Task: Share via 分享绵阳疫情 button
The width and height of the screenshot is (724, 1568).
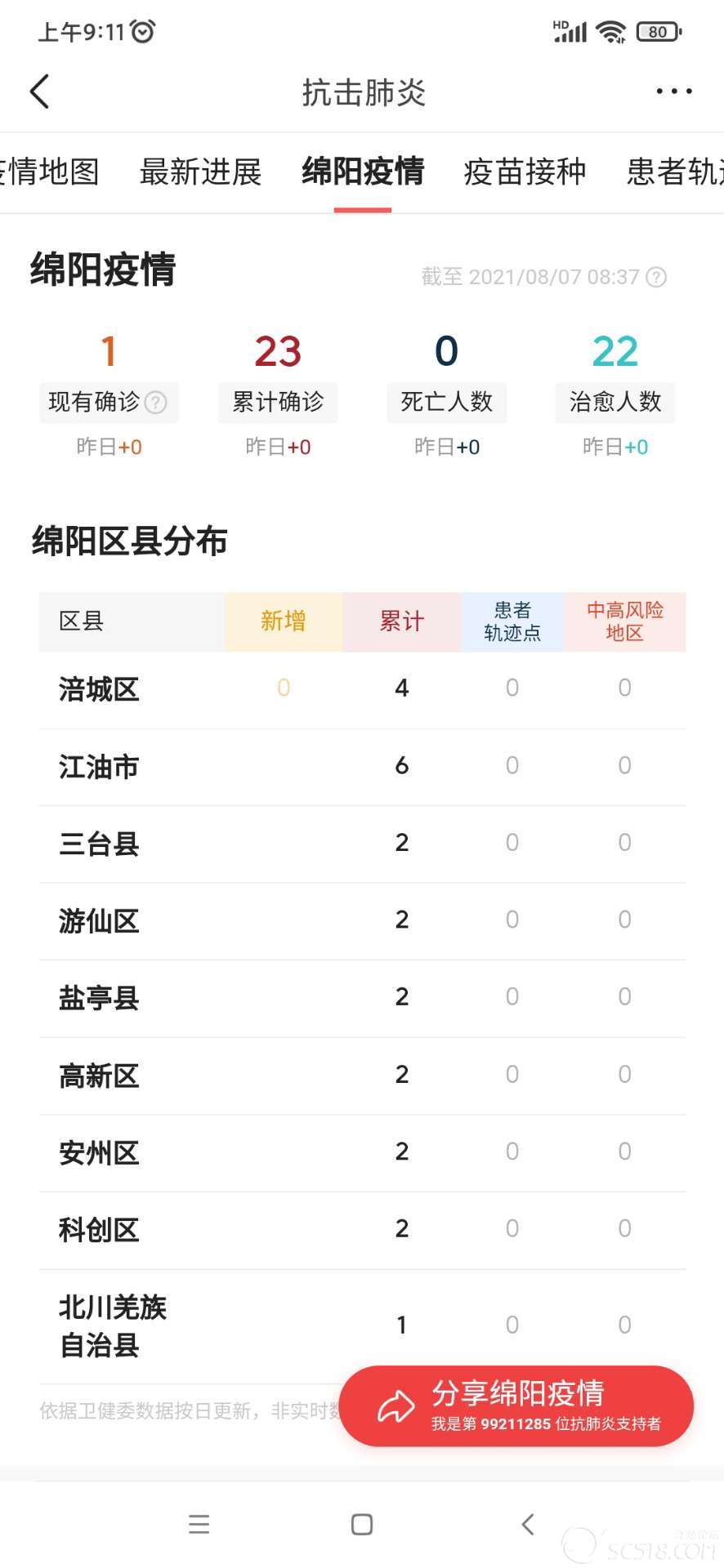Action: click(x=516, y=1405)
